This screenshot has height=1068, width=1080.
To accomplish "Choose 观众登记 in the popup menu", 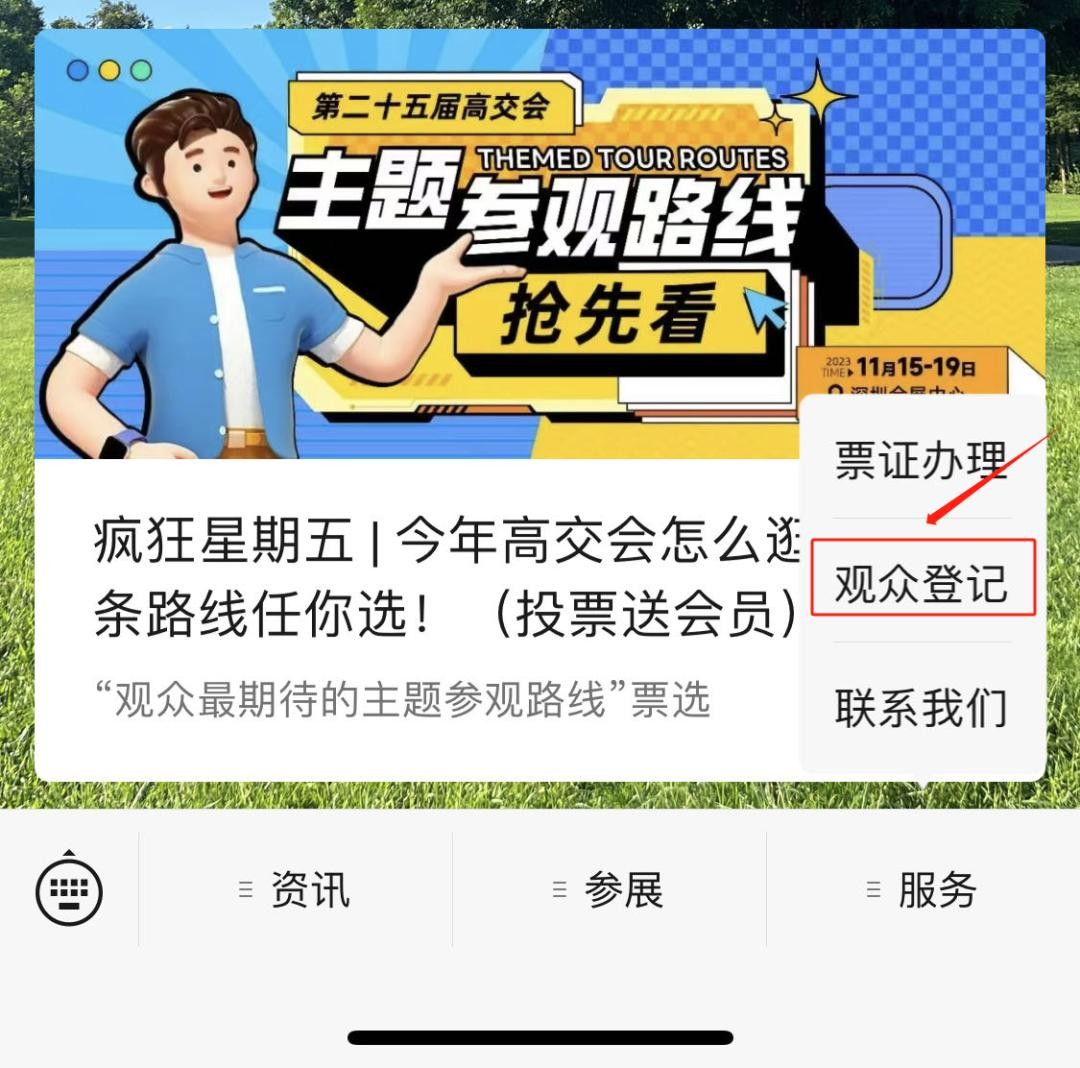I will pyautogui.click(x=921, y=582).
